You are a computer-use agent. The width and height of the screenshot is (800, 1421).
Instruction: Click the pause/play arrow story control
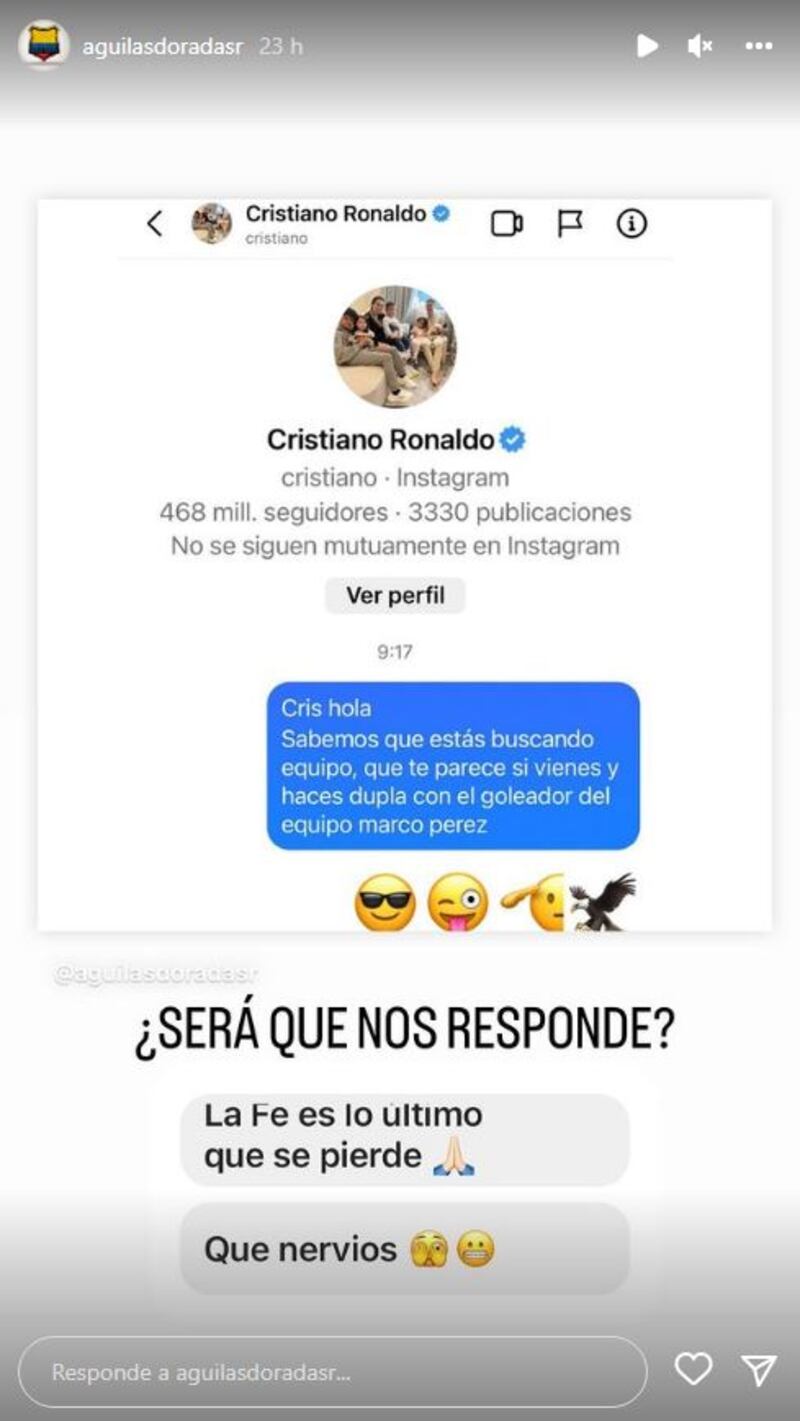tap(647, 45)
